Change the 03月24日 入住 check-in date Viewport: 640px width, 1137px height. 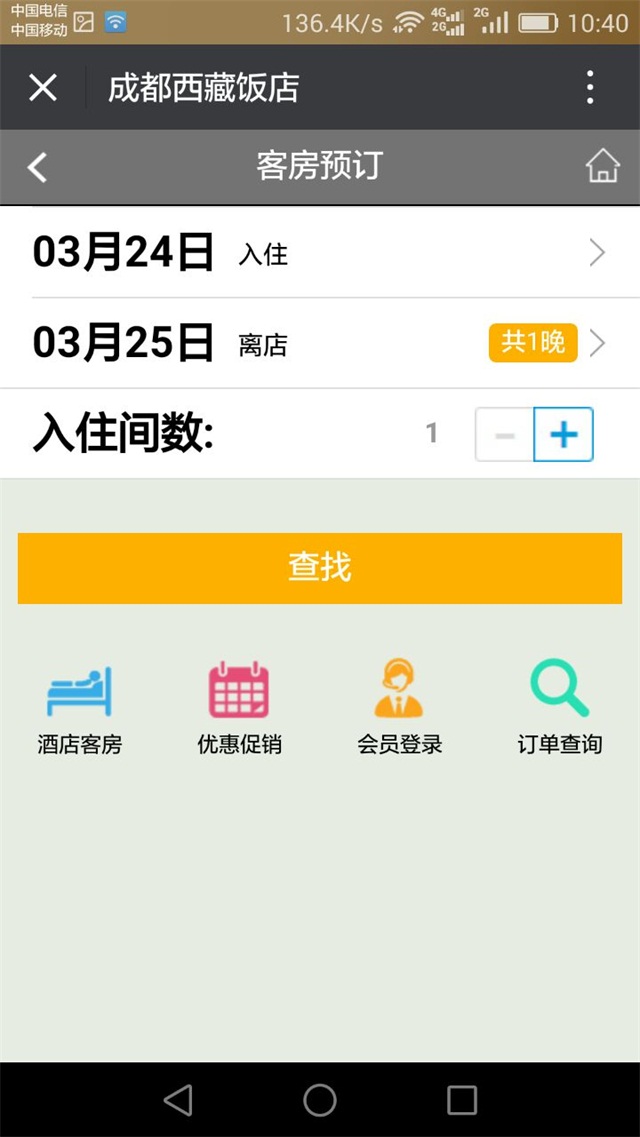click(320, 253)
